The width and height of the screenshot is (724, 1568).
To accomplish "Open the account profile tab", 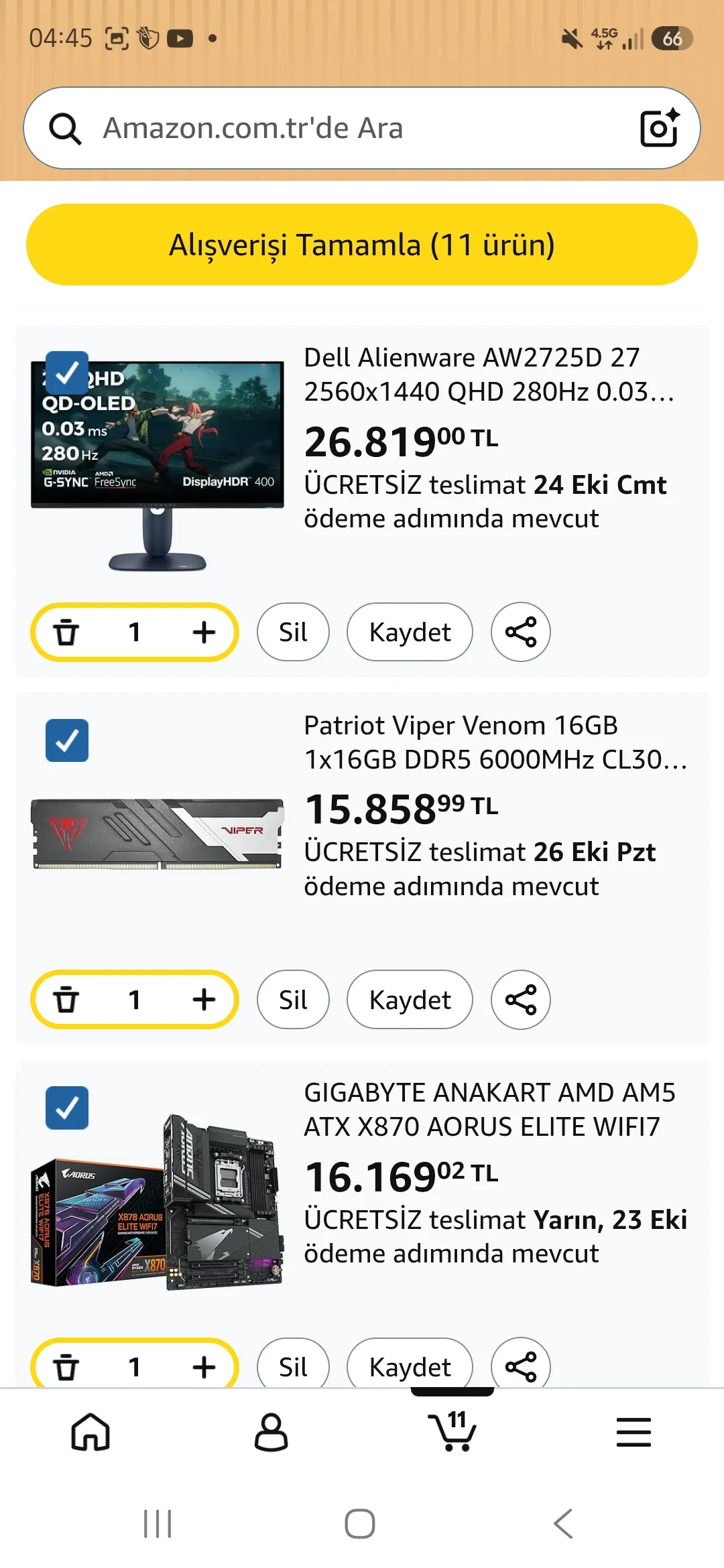I will [x=271, y=1432].
